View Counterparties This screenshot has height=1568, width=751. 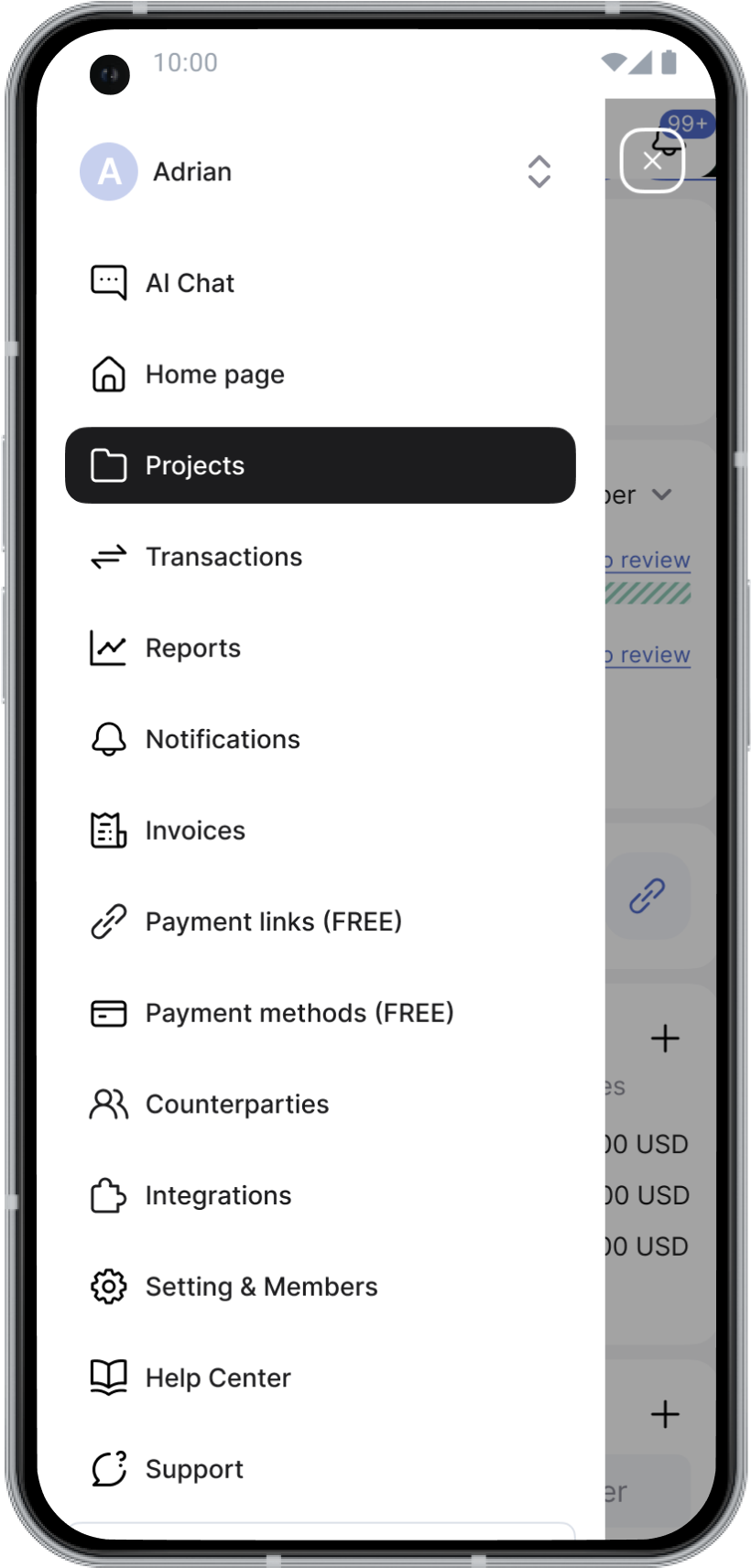click(236, 1105)
